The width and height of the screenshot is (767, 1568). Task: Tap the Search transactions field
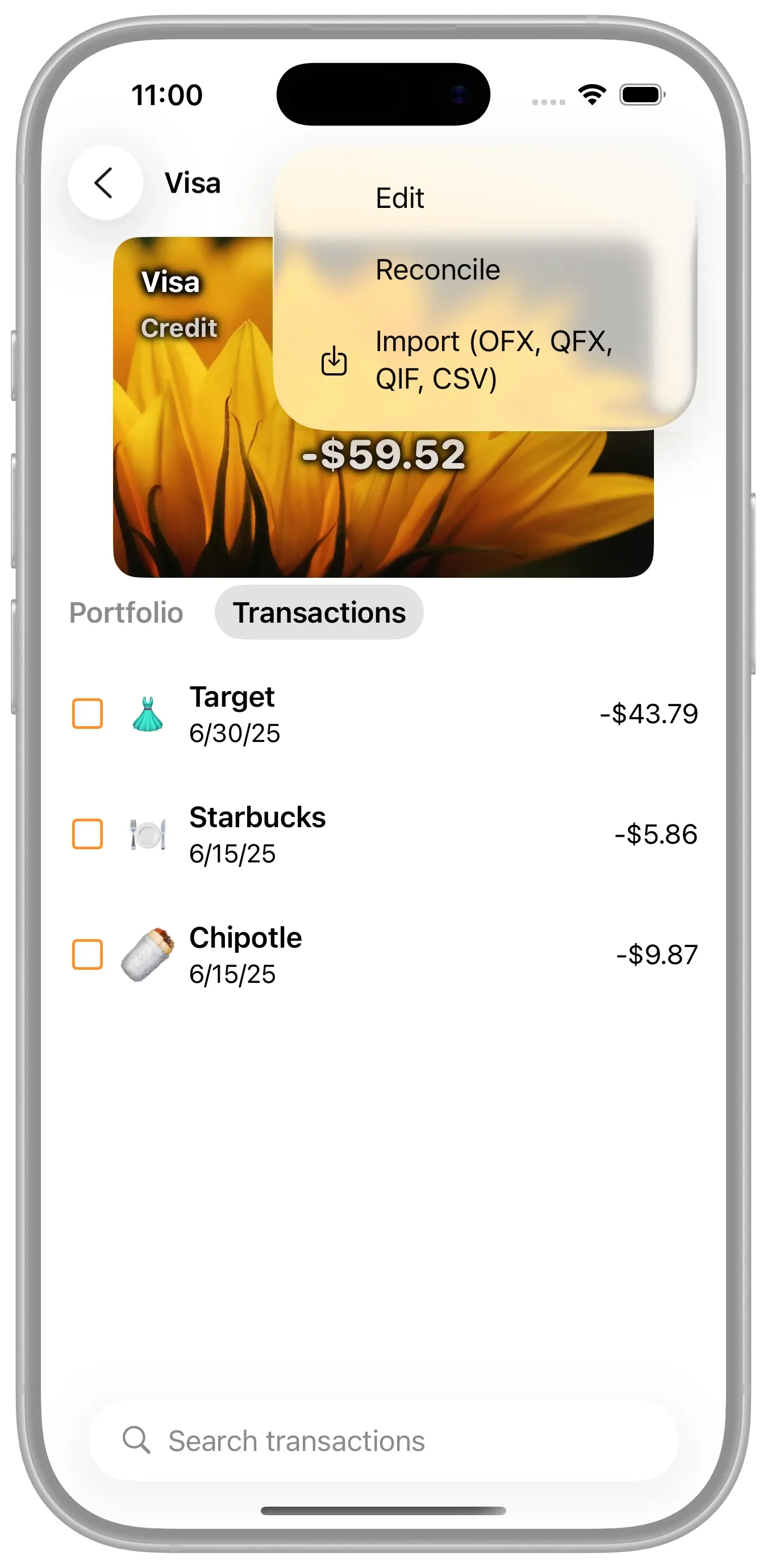pos(383,1441)
